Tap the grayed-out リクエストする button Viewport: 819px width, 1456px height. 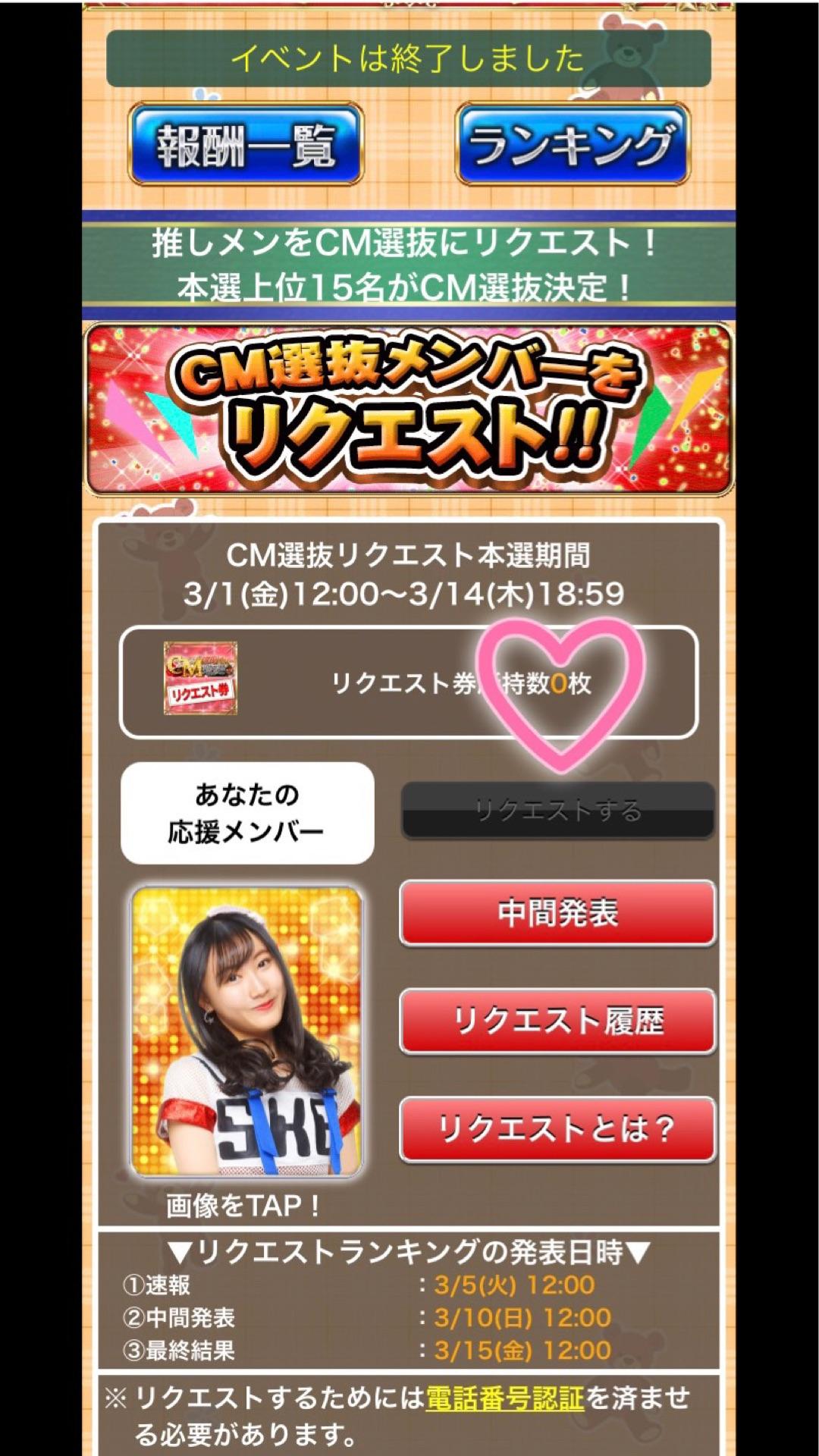(557, 811)
